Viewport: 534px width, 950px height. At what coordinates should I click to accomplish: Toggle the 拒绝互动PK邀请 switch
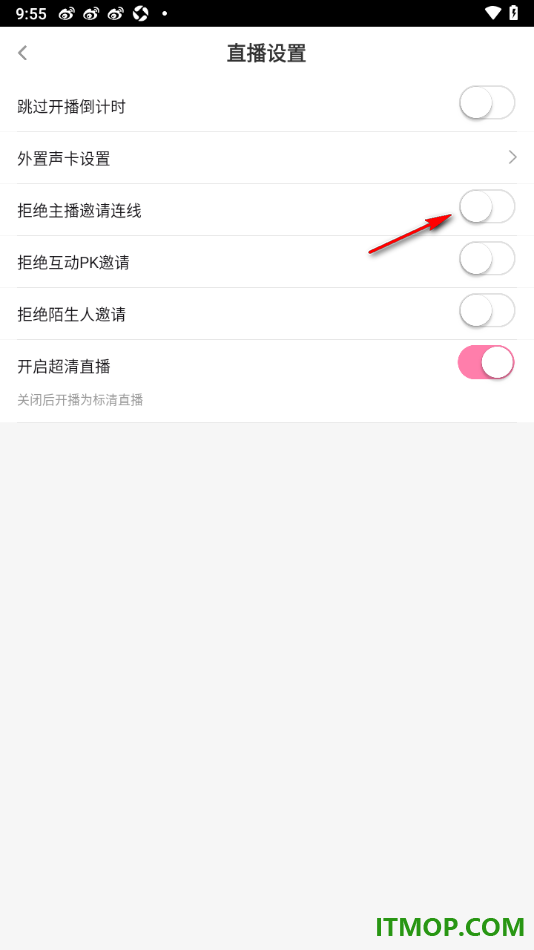tap(487, 259)
